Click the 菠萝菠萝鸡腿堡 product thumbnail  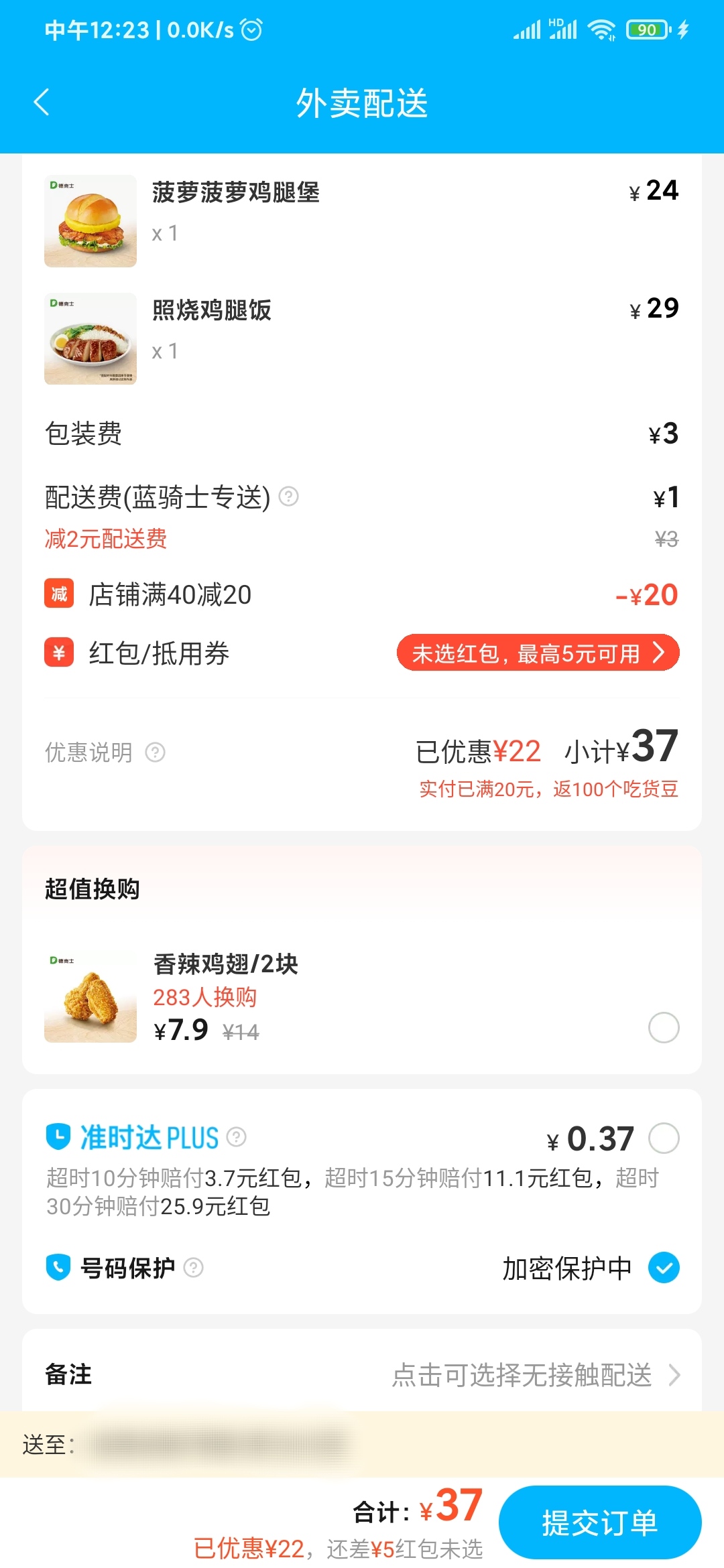(89, 221)
